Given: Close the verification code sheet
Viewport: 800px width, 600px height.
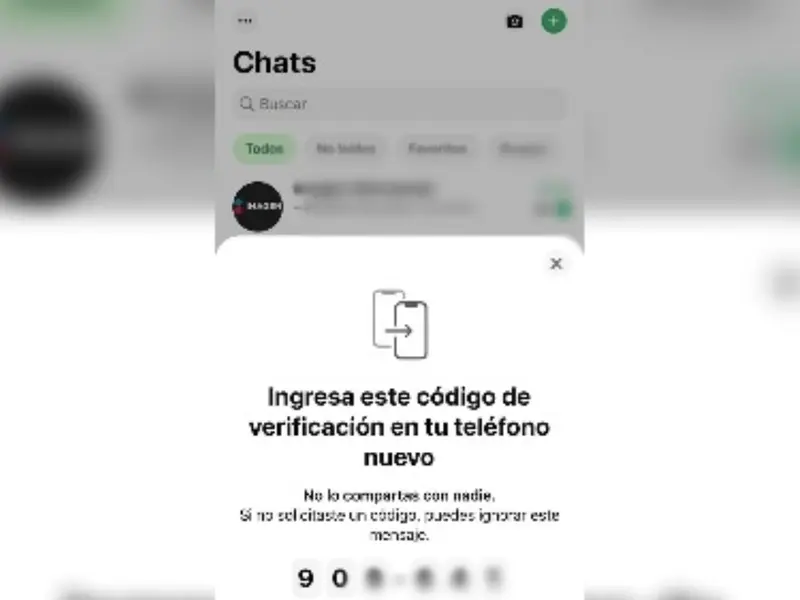Looking at the screenshot, I should 556,264.
